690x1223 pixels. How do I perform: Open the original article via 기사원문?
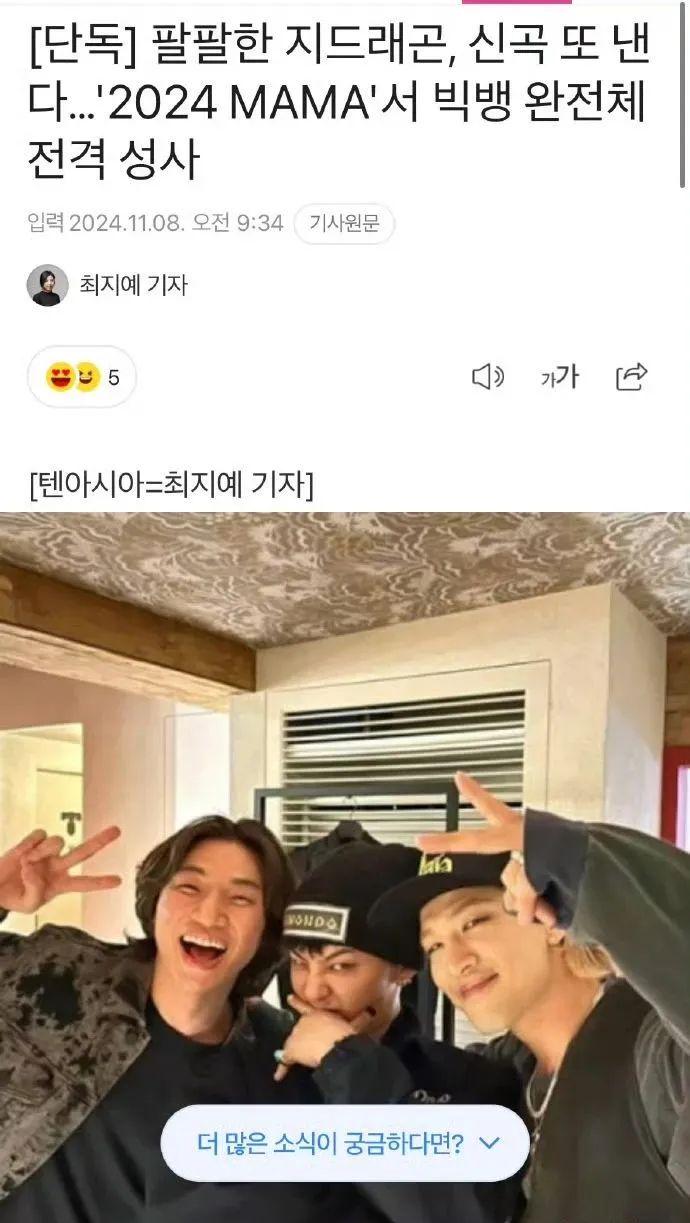tap(344, 223)
